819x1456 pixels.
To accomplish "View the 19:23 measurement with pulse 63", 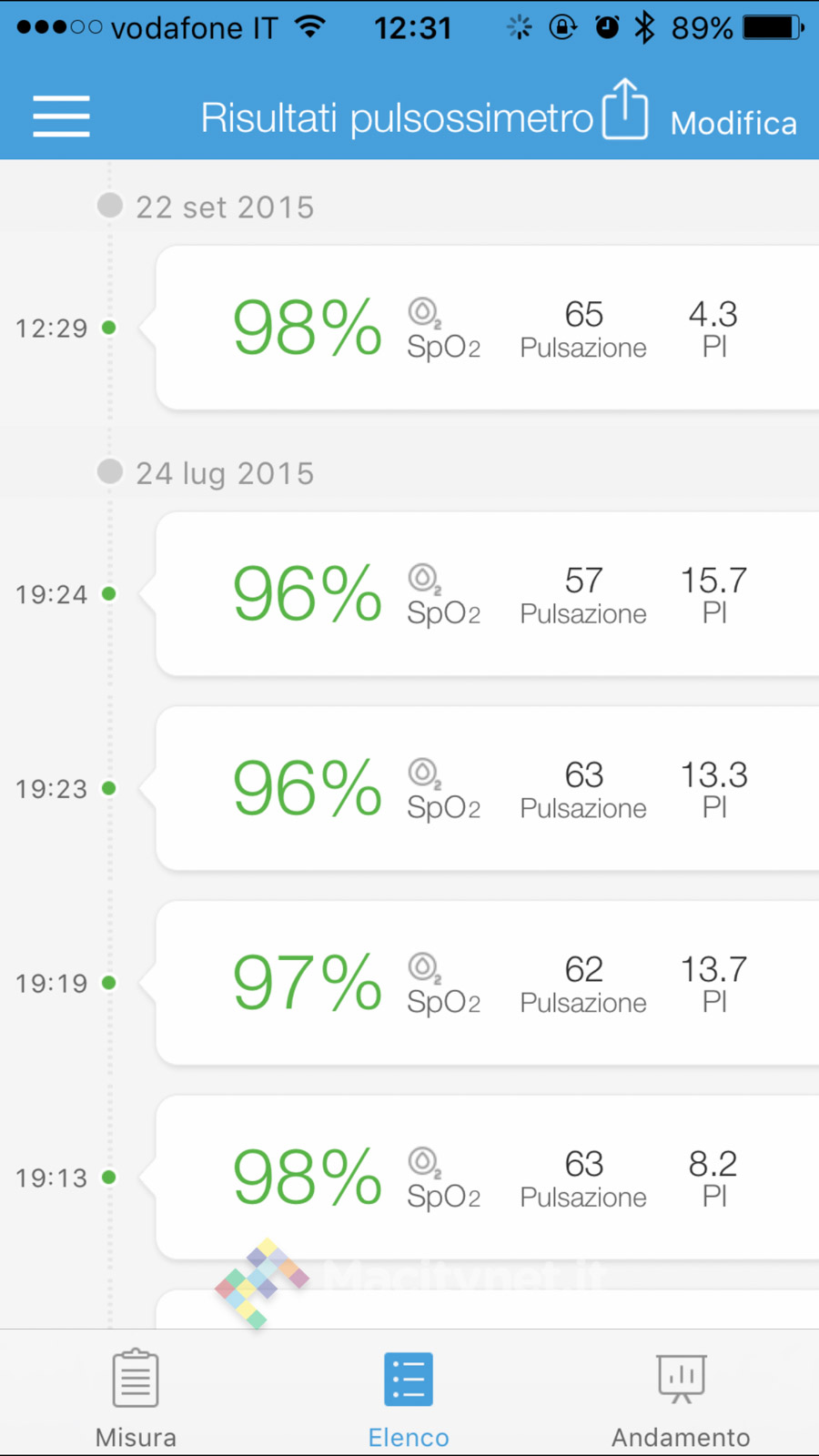I will (487, 789).
